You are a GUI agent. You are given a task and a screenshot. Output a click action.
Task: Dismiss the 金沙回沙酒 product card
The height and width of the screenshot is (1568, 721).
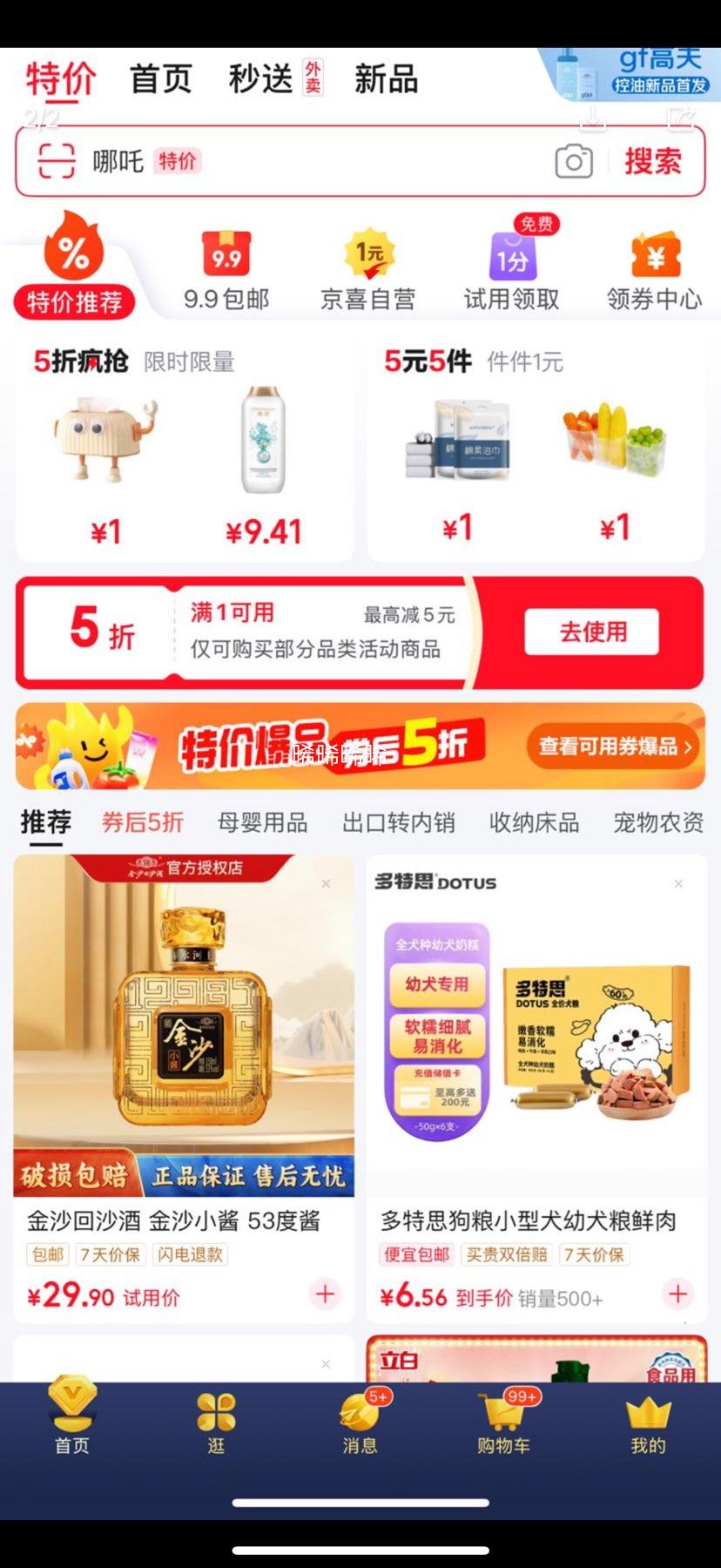pos(327,883)
